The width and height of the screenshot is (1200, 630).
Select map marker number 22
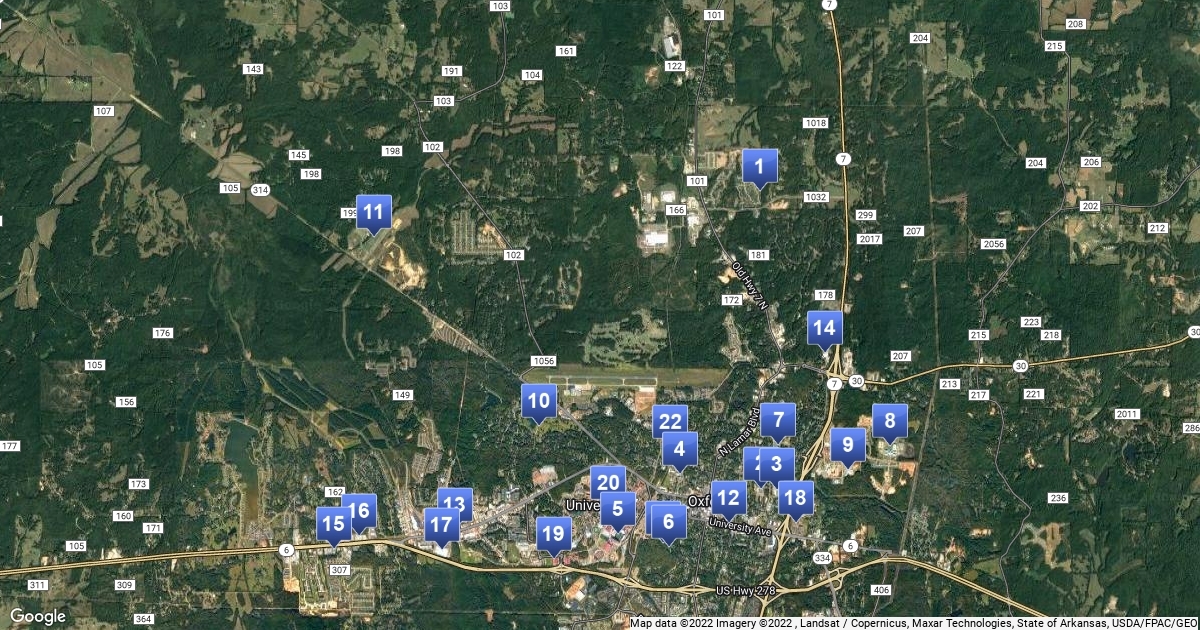click(670, 420)
